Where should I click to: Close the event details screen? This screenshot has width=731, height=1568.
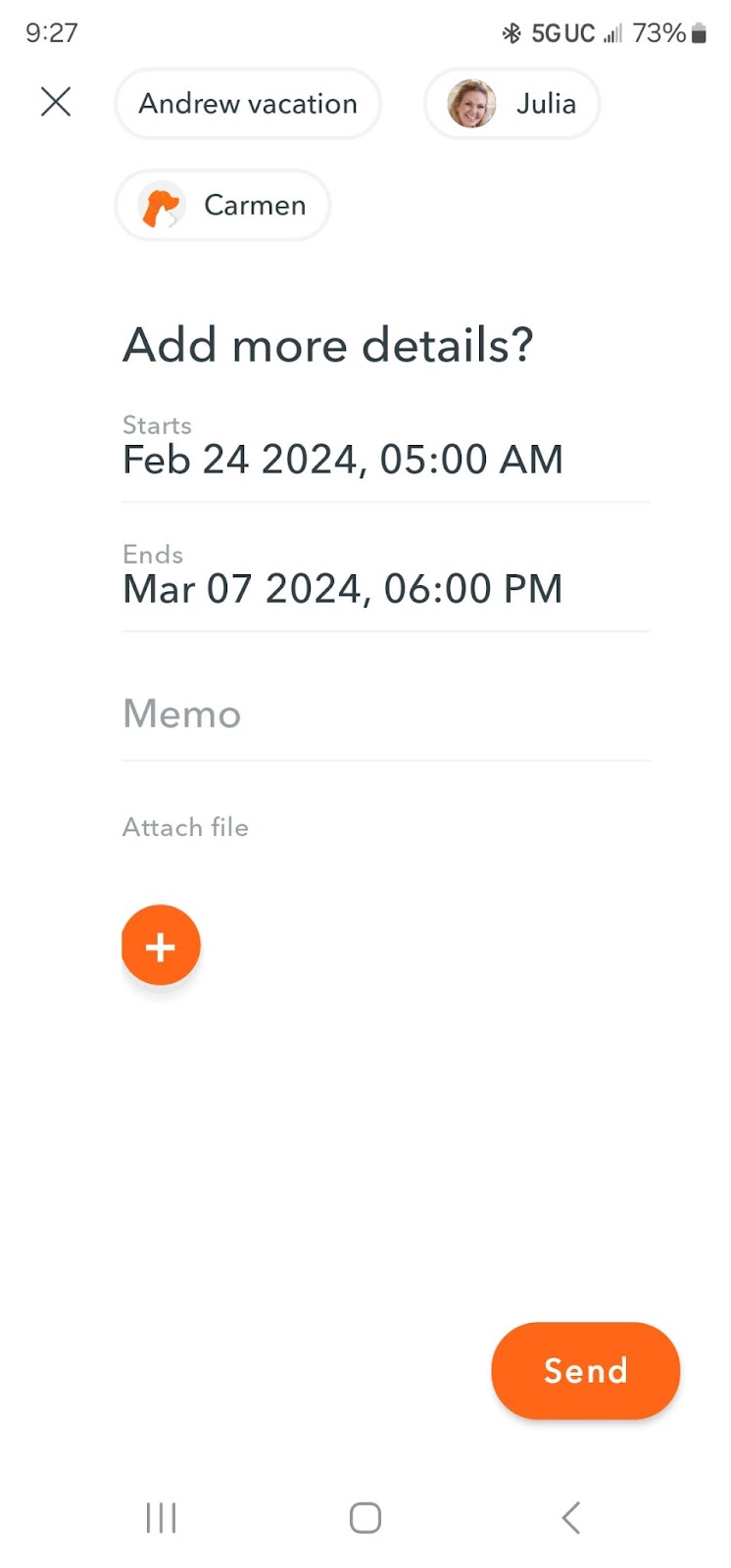coord(56,102)
